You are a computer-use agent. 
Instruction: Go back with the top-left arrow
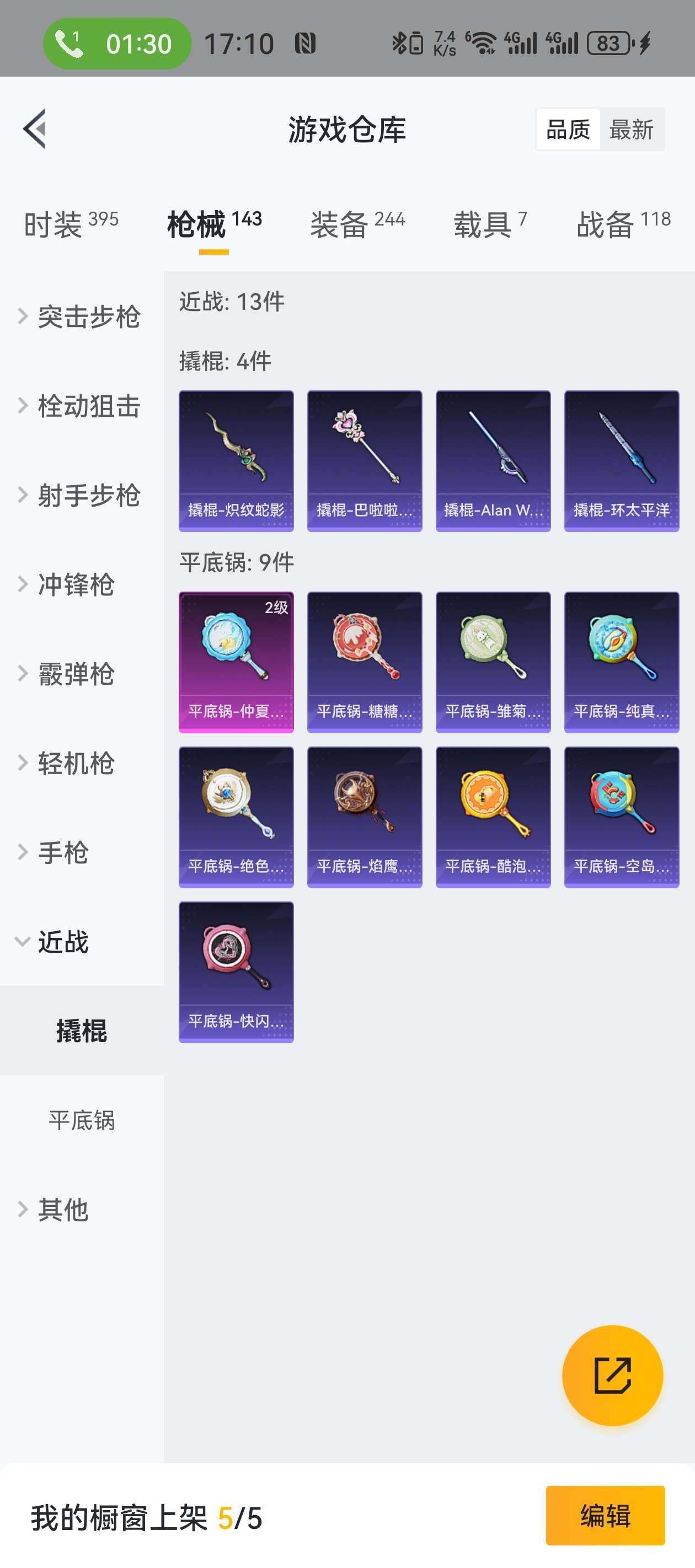click(x=35, y=128)
